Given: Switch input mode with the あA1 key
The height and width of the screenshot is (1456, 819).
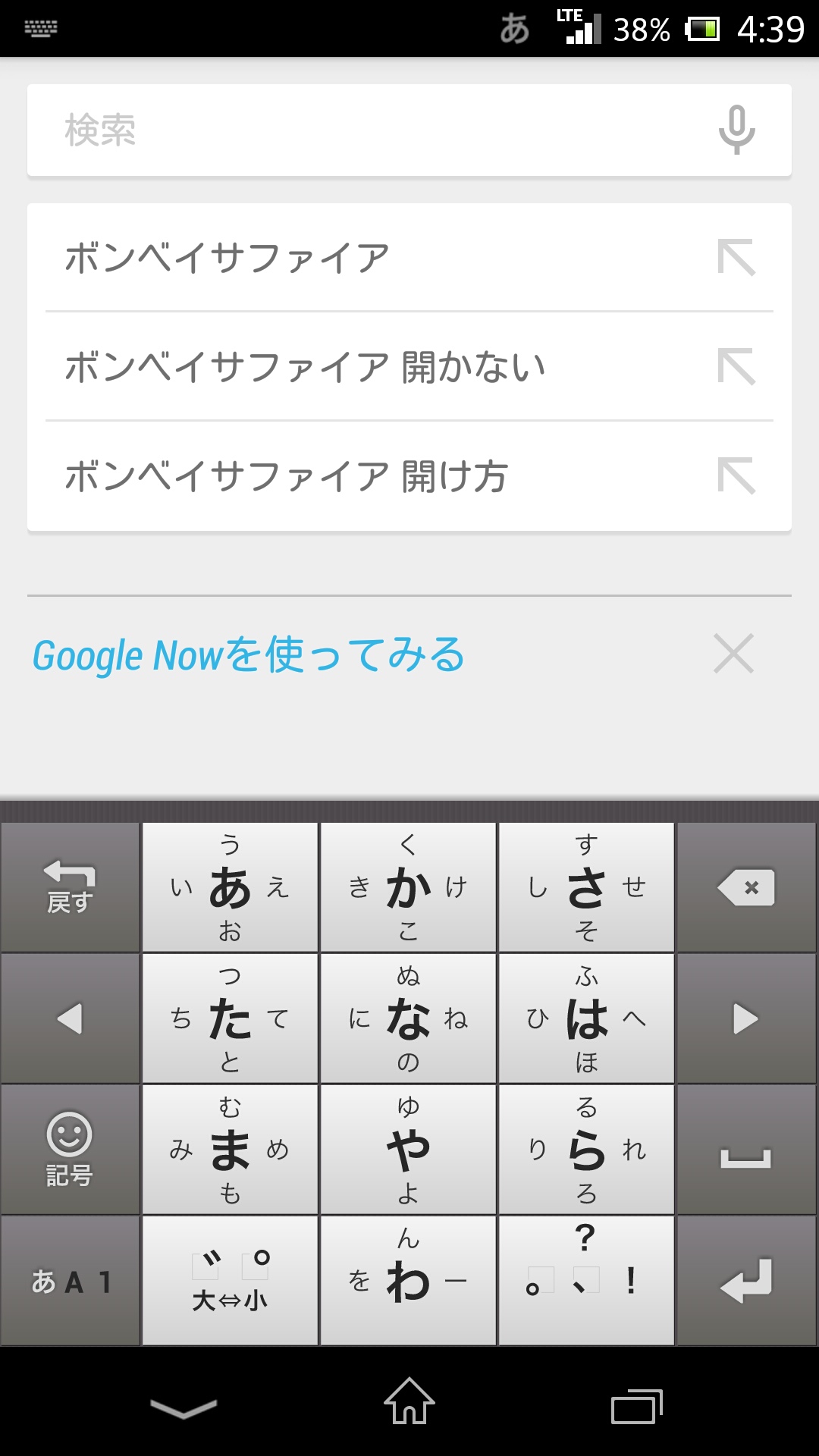Looking at the screenshot, I should pyautogui.click(x=71, y=1282).
